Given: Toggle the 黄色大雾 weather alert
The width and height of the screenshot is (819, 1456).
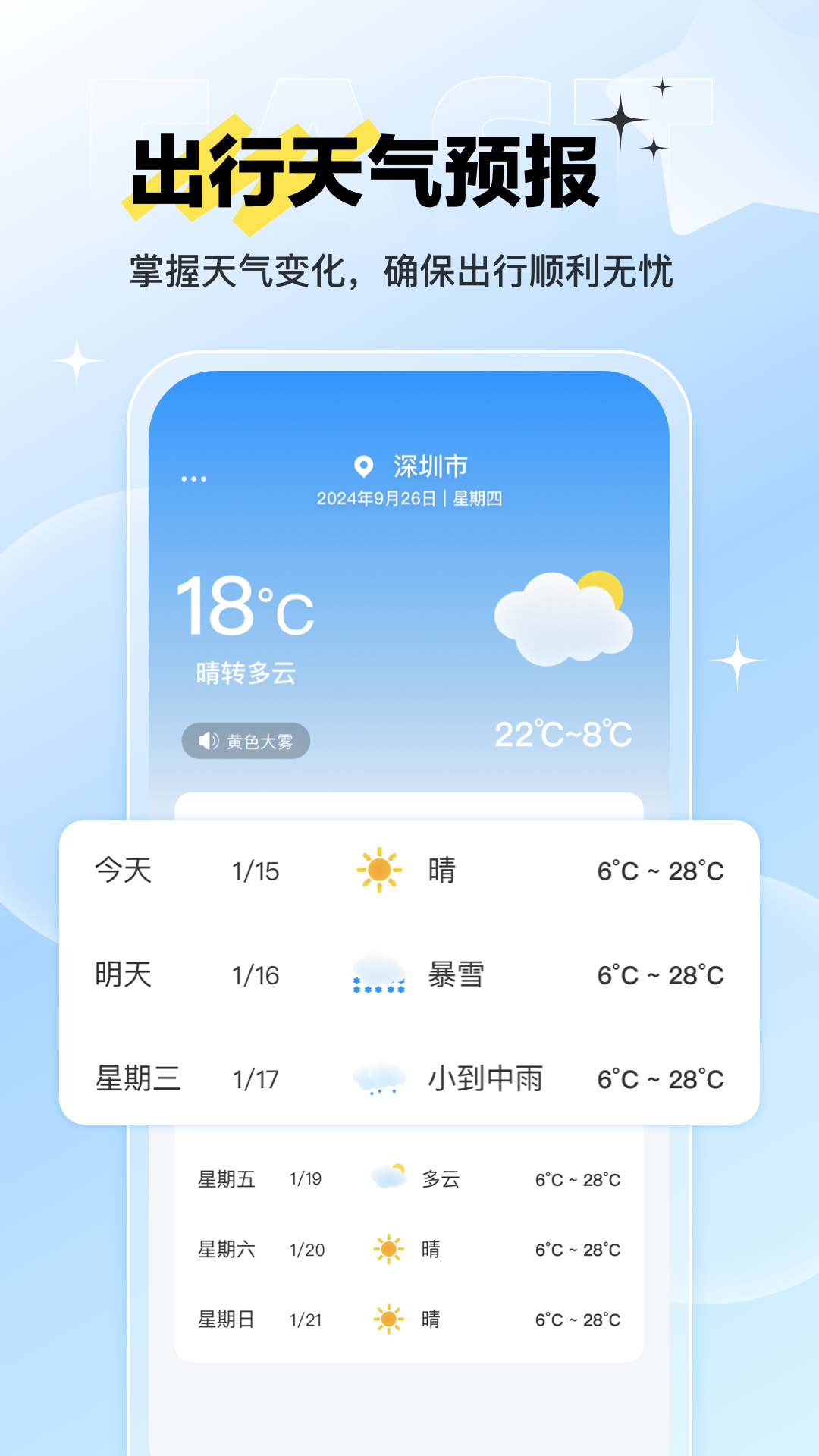Looking at the screenshot, I should click(x=246, y=741).
